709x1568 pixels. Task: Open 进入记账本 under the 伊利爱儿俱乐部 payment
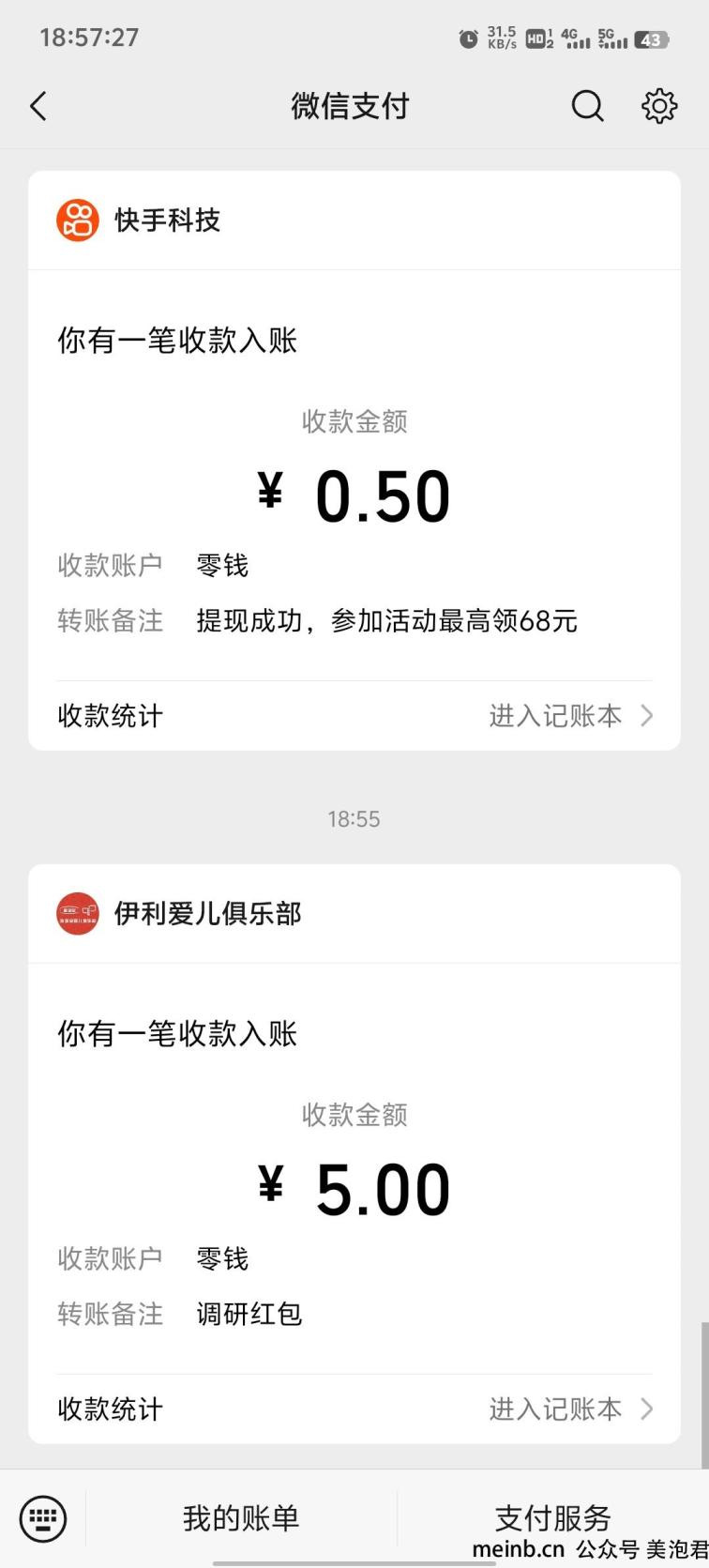(570, 1409)
